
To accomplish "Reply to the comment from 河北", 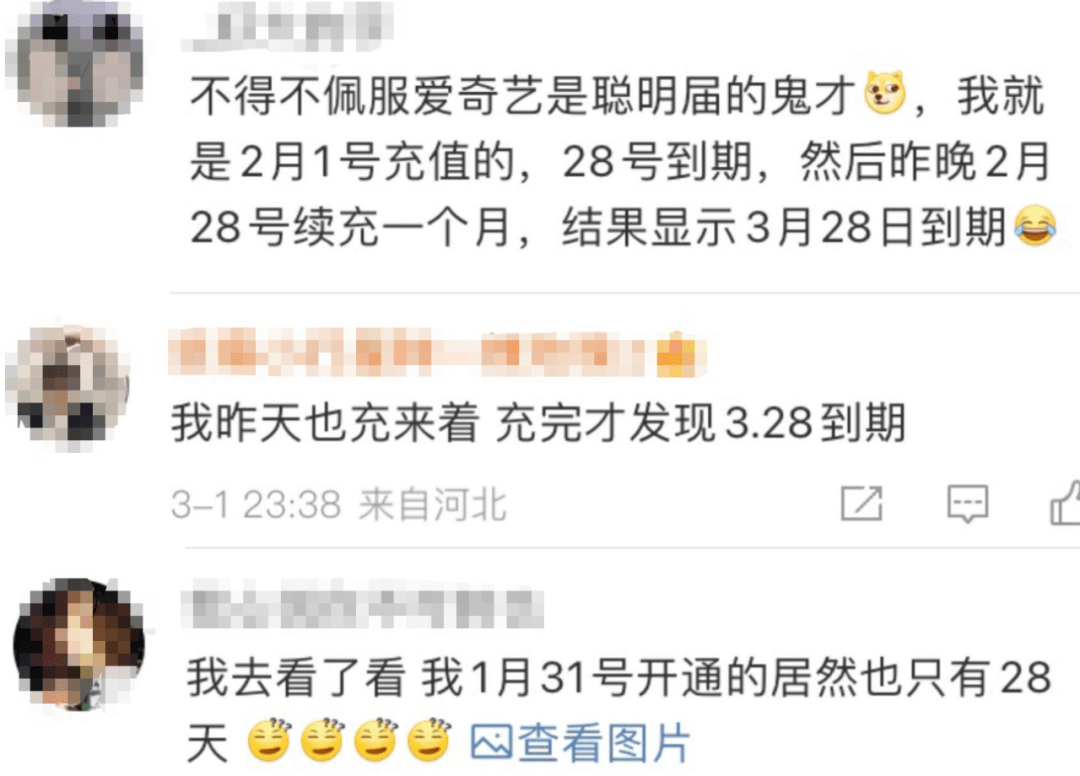I will [x=967, y=503].
